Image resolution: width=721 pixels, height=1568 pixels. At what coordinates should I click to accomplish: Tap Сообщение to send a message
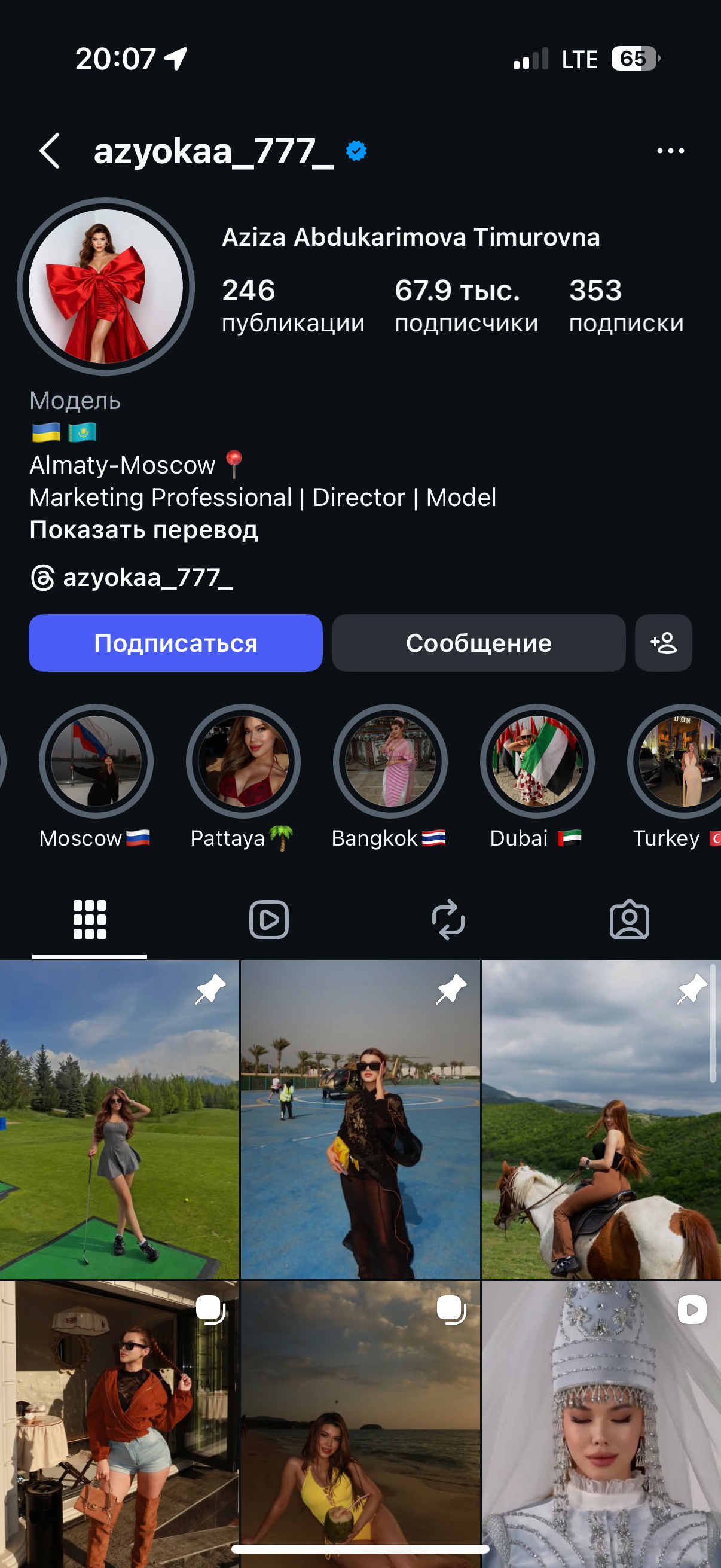(478, 643)
